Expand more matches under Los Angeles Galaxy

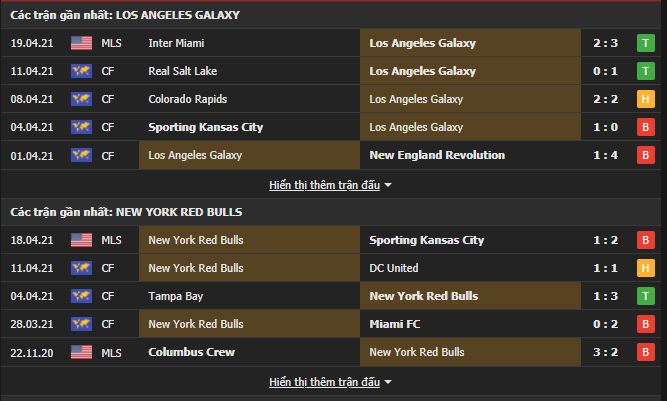point(330,185)
